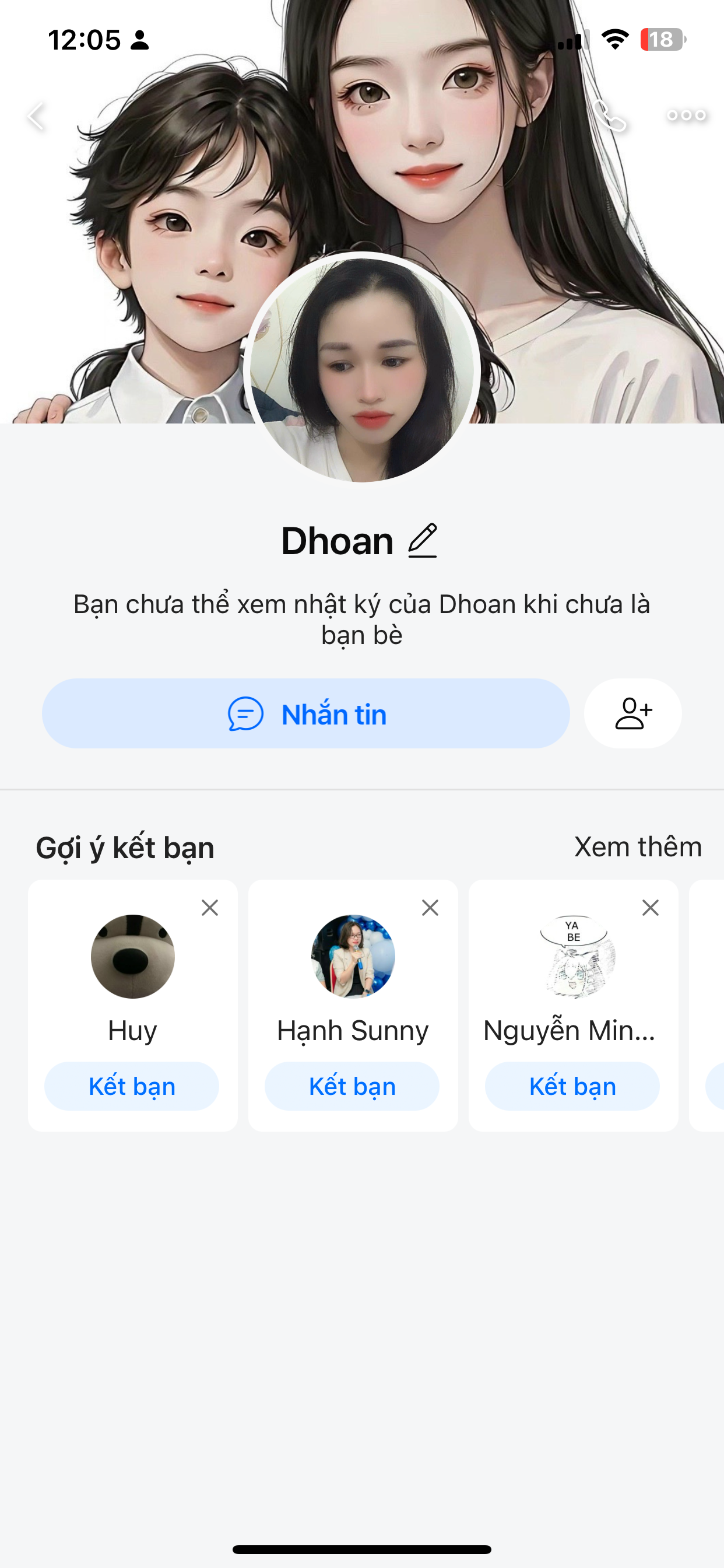
Task: Dismiss Huy's friend suggestion card
Action: click(210, 908)
